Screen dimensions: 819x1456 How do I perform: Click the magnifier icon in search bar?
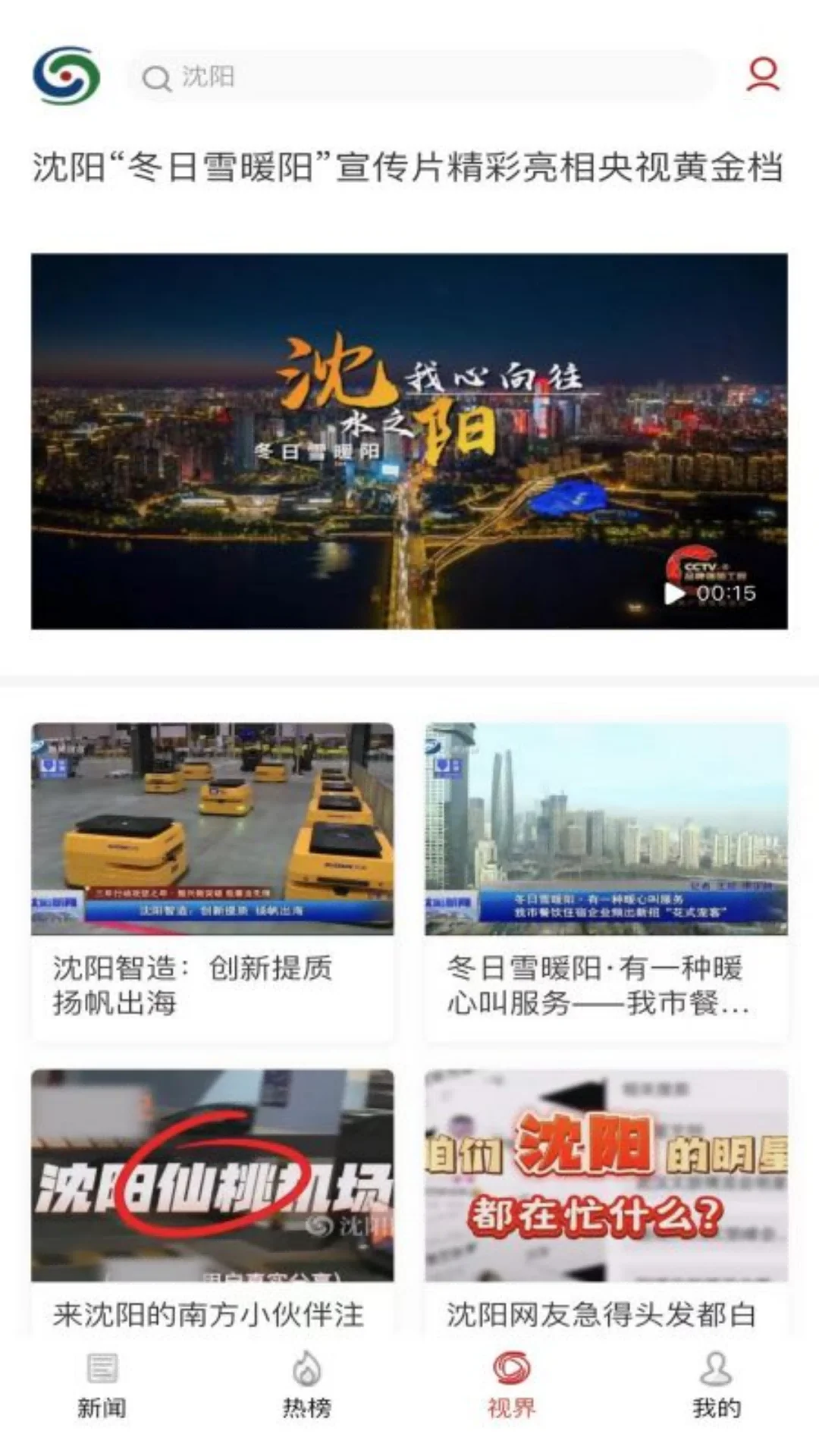click(157, 76)
